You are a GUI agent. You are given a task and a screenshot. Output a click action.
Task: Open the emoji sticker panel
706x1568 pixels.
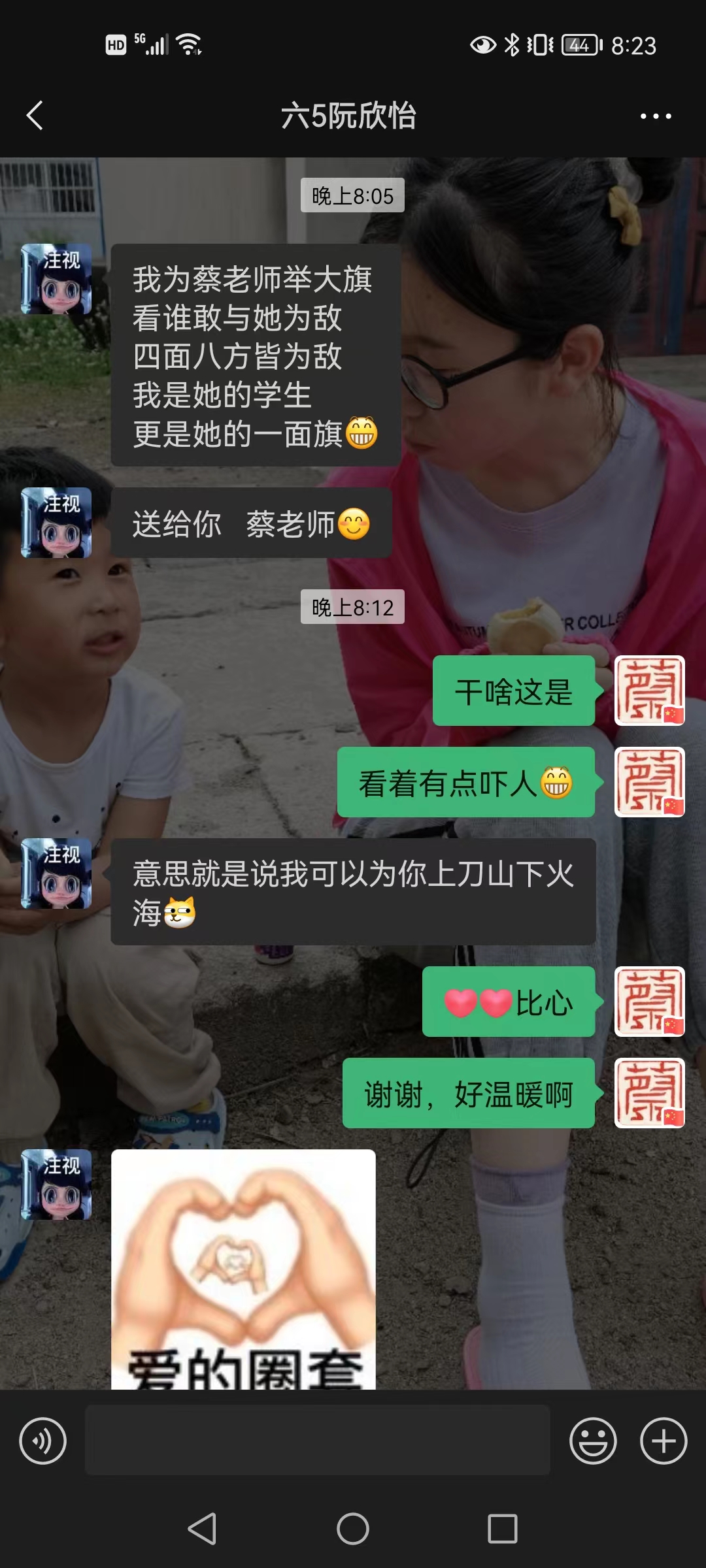point(593,1441)
